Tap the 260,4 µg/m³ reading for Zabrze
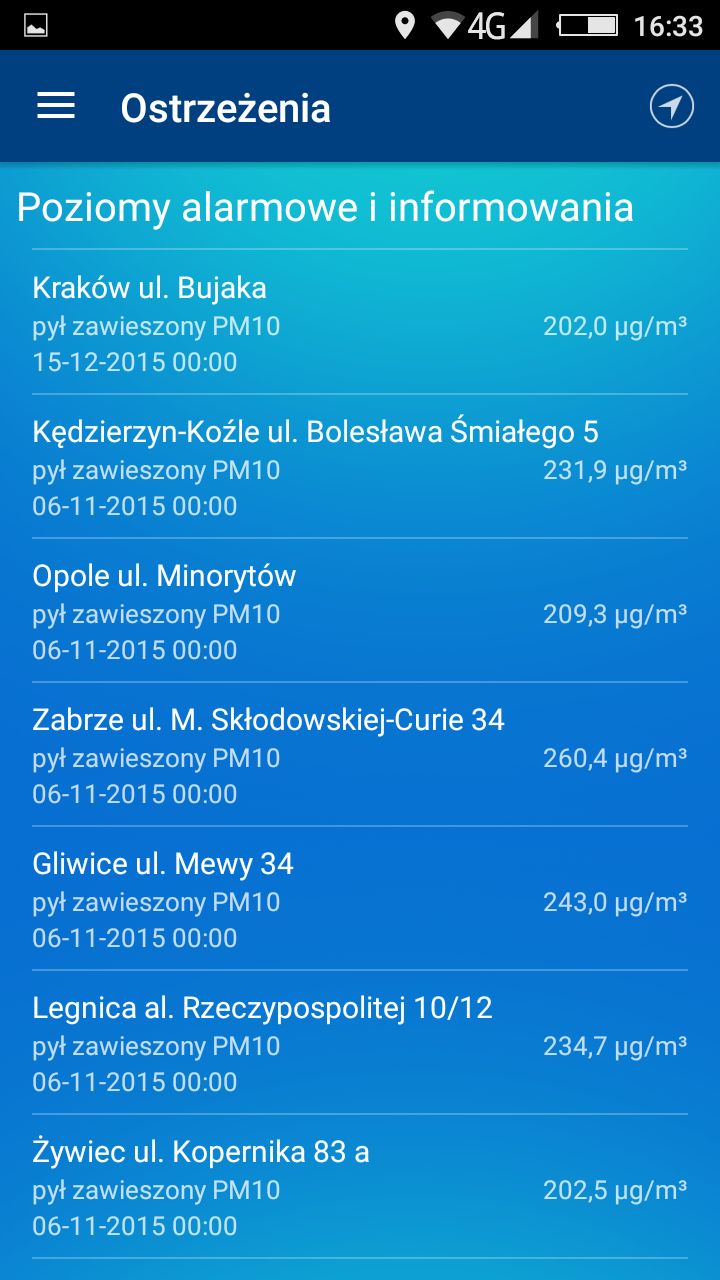Screen dimensions: 720x1280 tap(614, 757)
